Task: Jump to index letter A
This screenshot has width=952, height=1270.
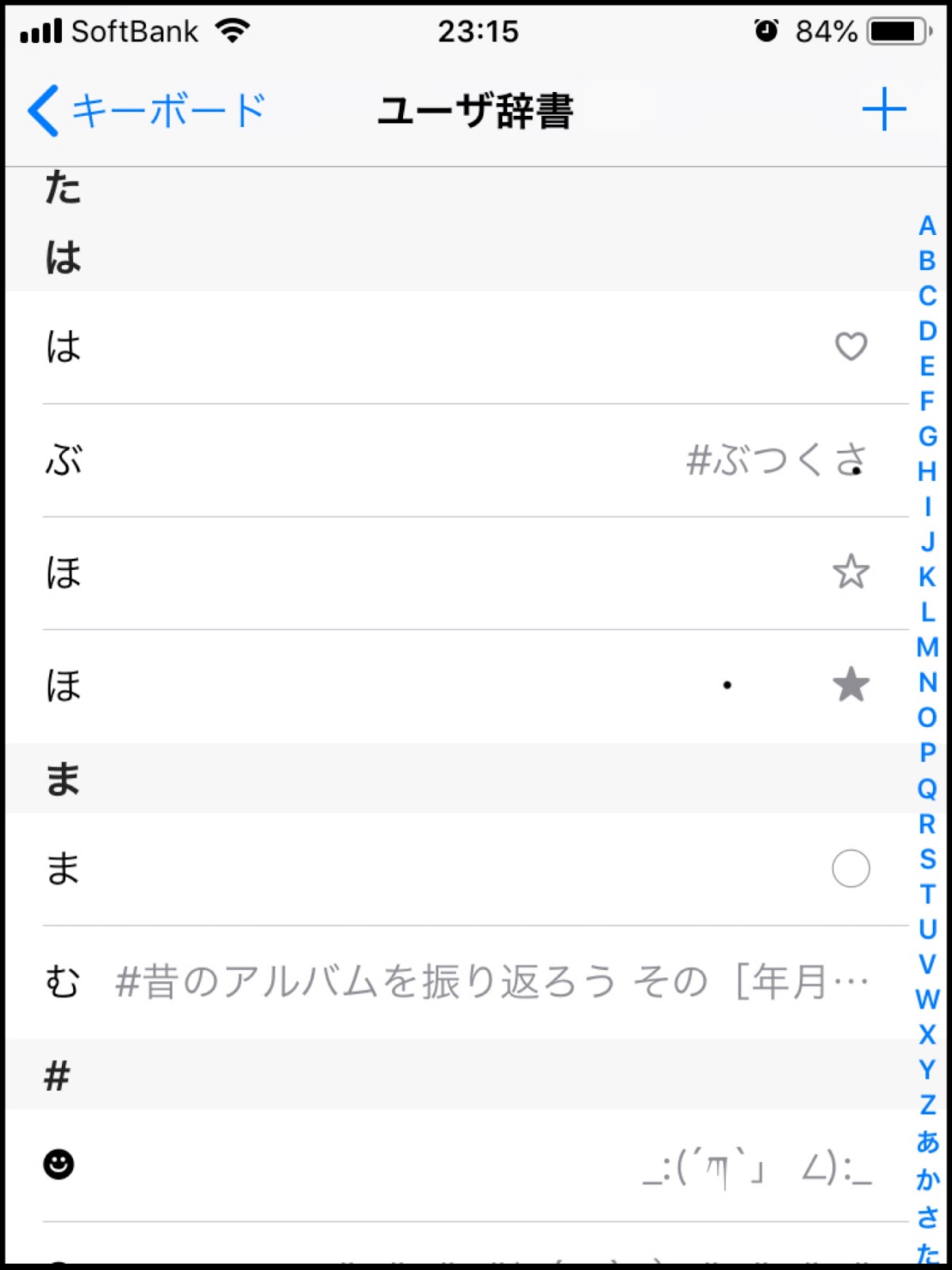Action: (x=927, y=226)
